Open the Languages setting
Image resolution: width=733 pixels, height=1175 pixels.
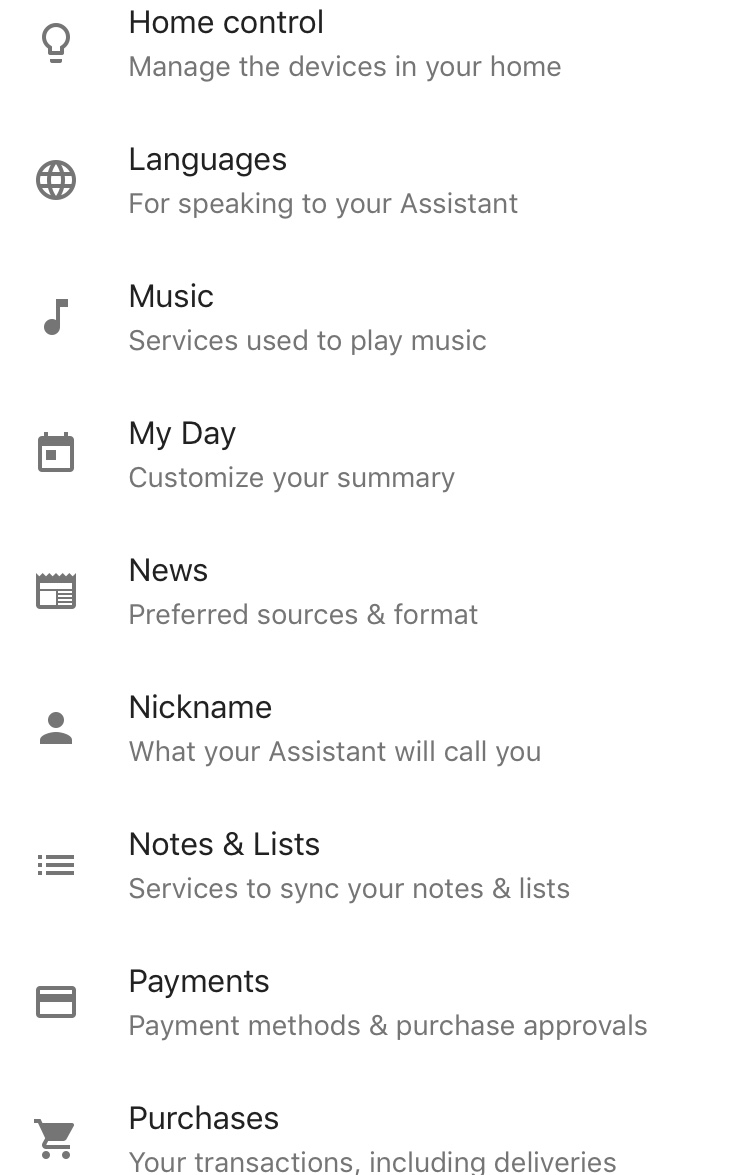click(366, 181)
